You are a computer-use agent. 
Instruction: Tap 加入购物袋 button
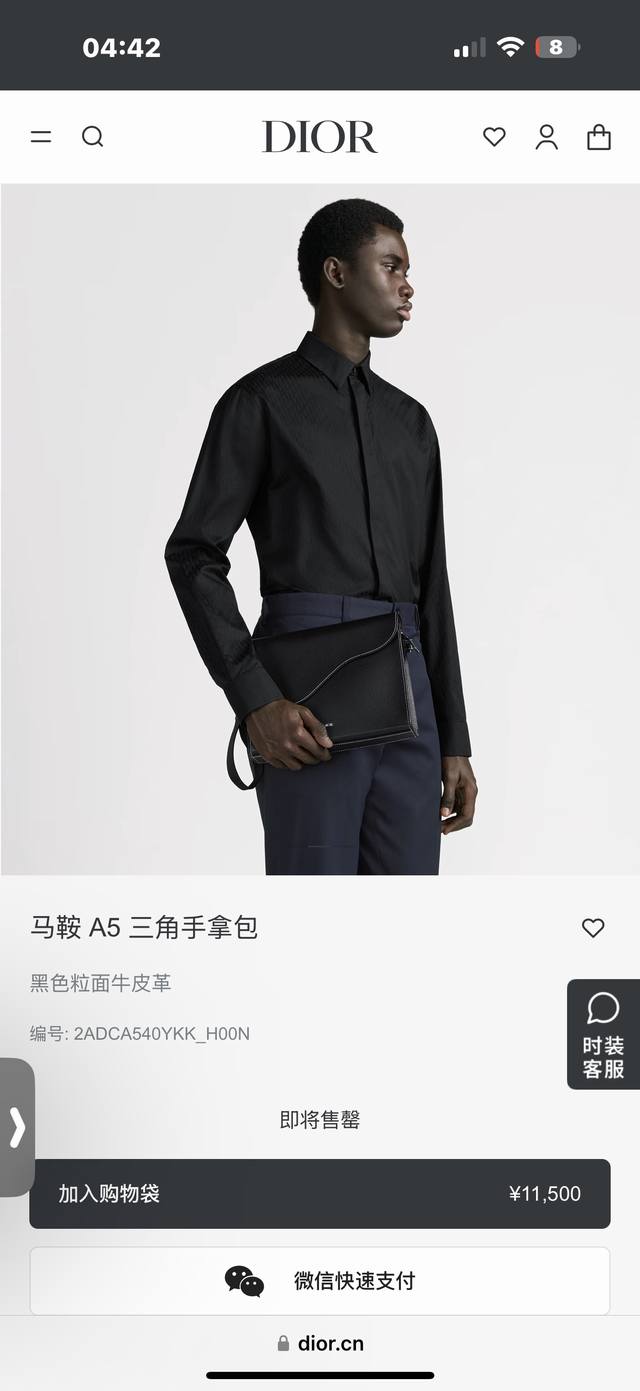click(x=320, y=1193)
